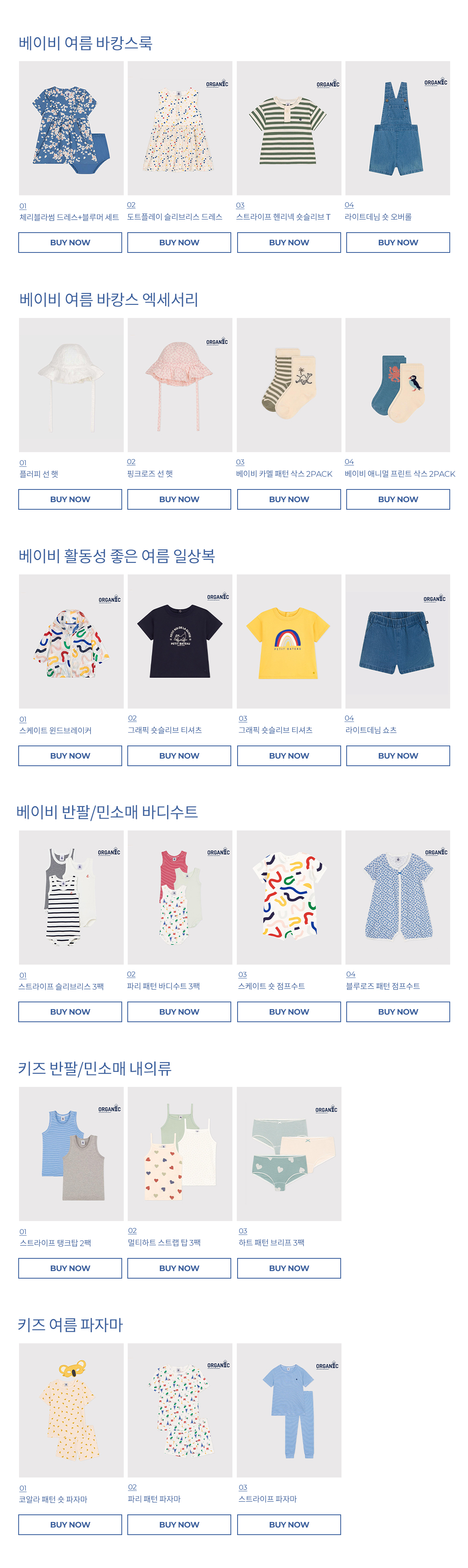The width and height of the screenshot is (468, 1568).
Task: Tap BUY NOW for 스트라이프 슬리브리스 3팩
Action: click(70, 1011)
